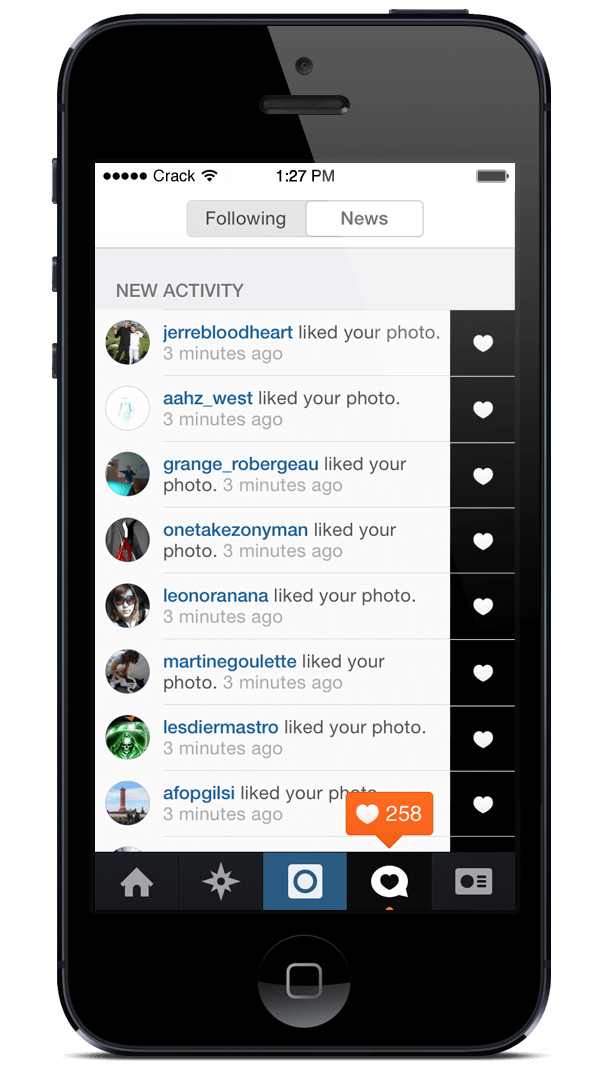This screenshot has width=600, height=1070.
Task: Open the photo thumbnail liked by jerrebloodheart
Action: point(483,343)
